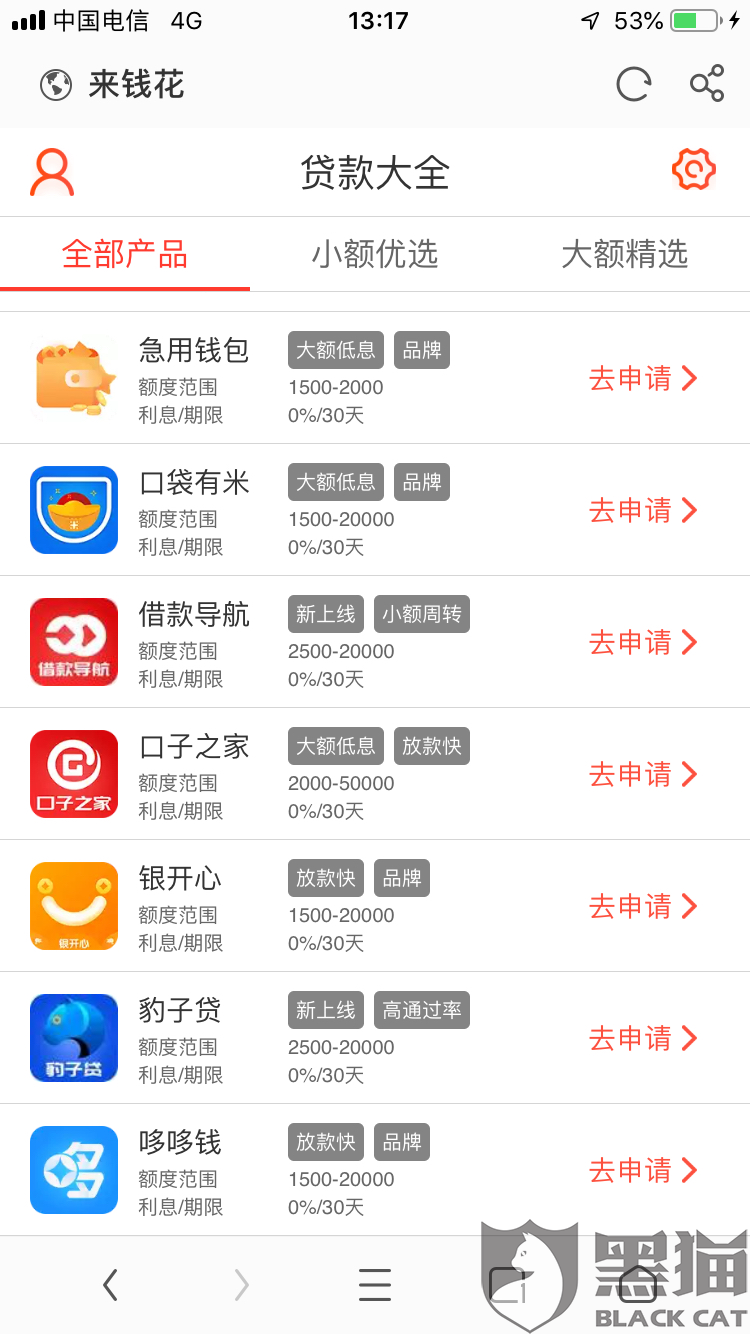Screen dimensions: 750x1334
Task: Open the user profile icon
Action: point(52,172)
